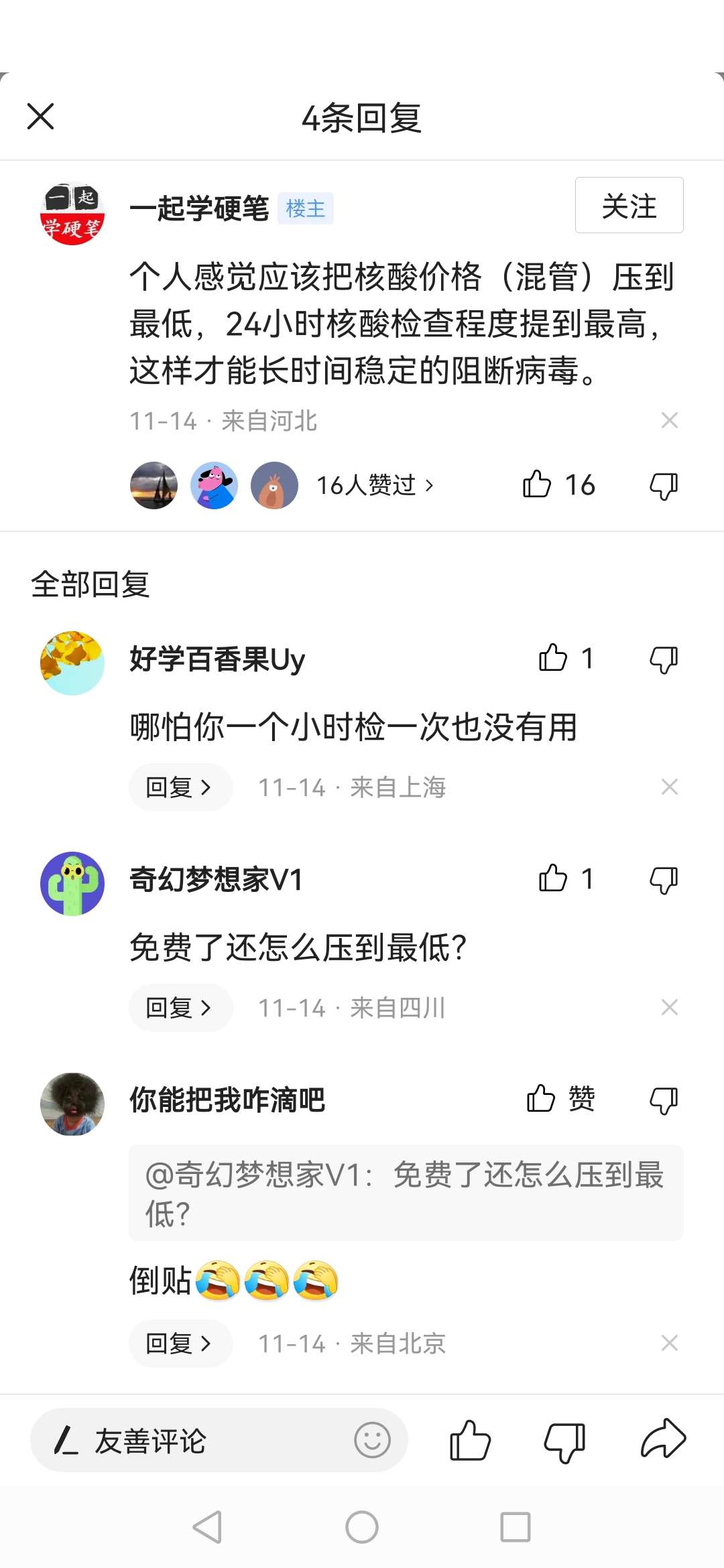The height and width of the screenshot is (1568, 724).
Task: Like the reply from 好学百香果Uy
Action: click(554, 658)
